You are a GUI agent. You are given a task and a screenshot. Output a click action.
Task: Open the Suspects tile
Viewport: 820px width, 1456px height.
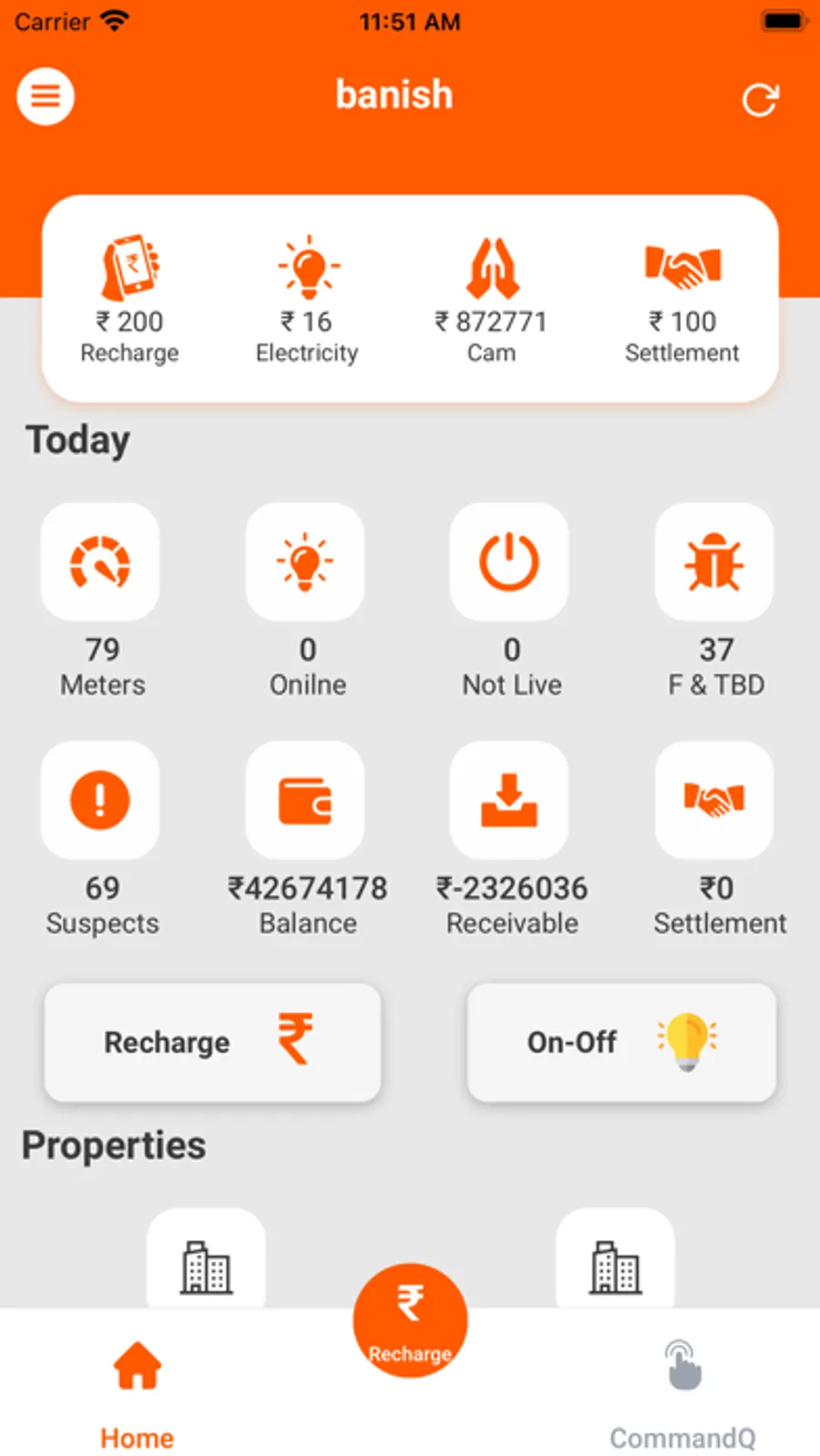[100, 800]
